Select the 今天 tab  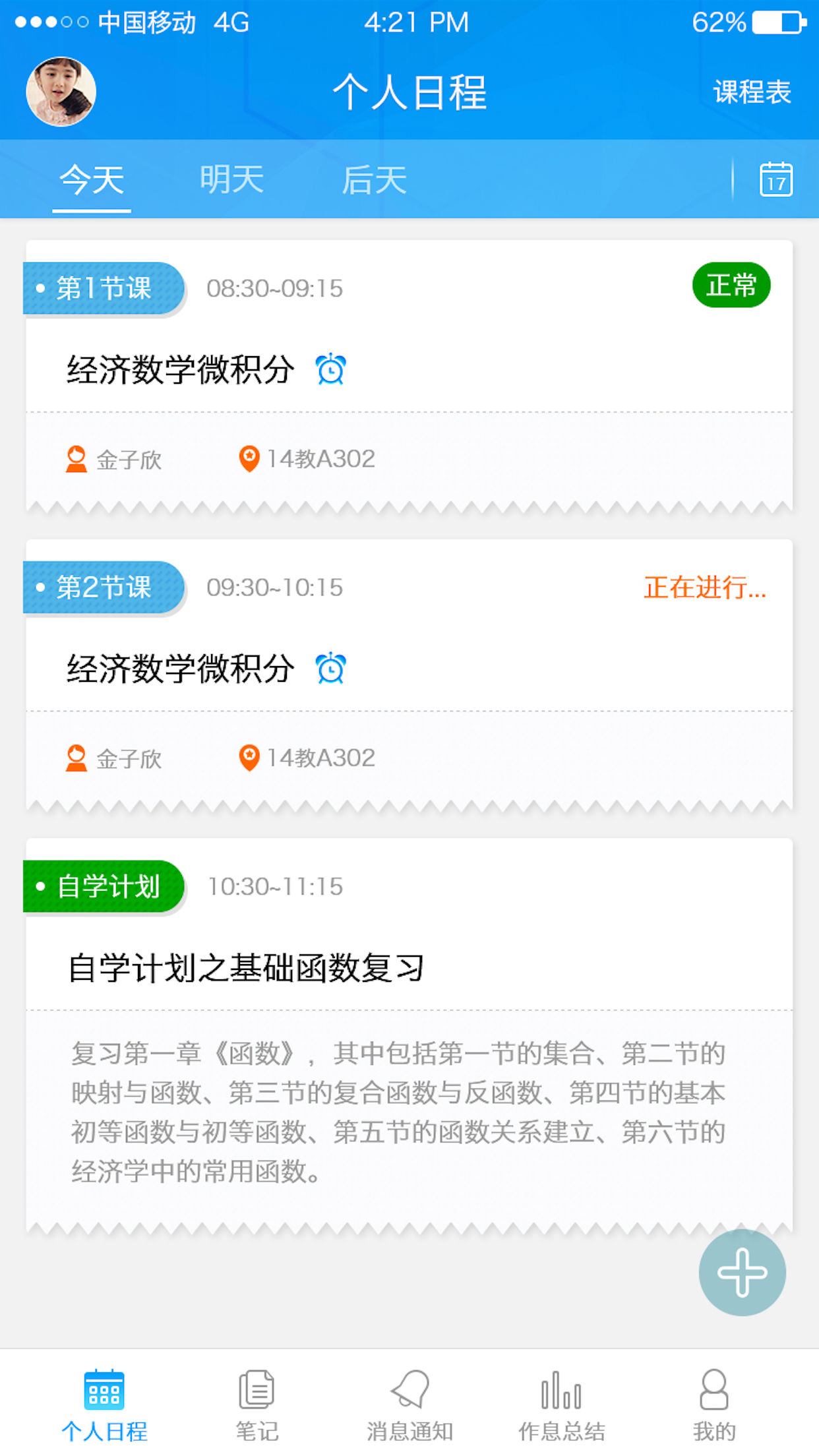point(92,179)
